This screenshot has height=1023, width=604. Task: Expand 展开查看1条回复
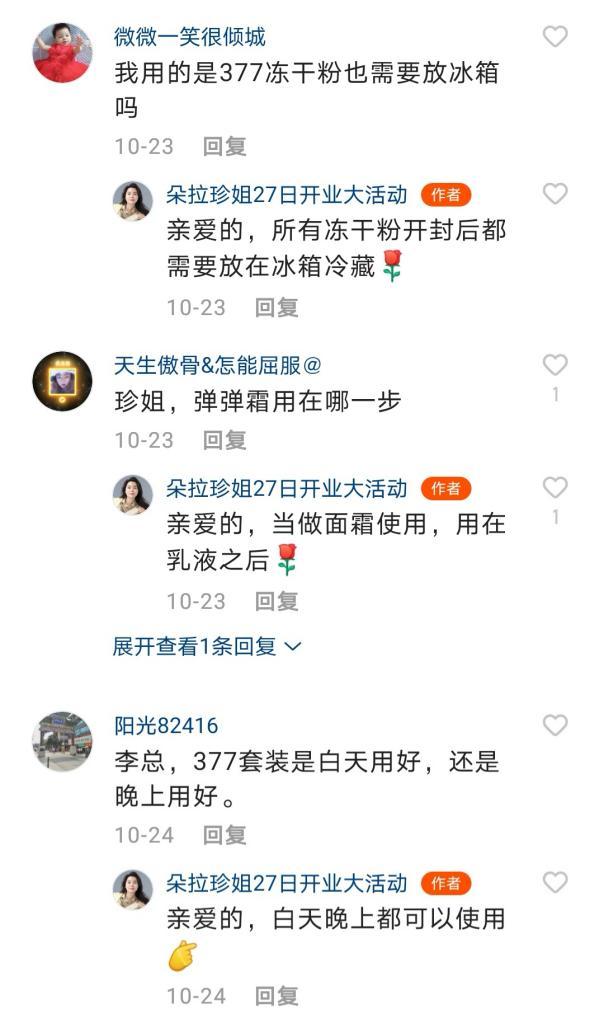tap(207, 647)
